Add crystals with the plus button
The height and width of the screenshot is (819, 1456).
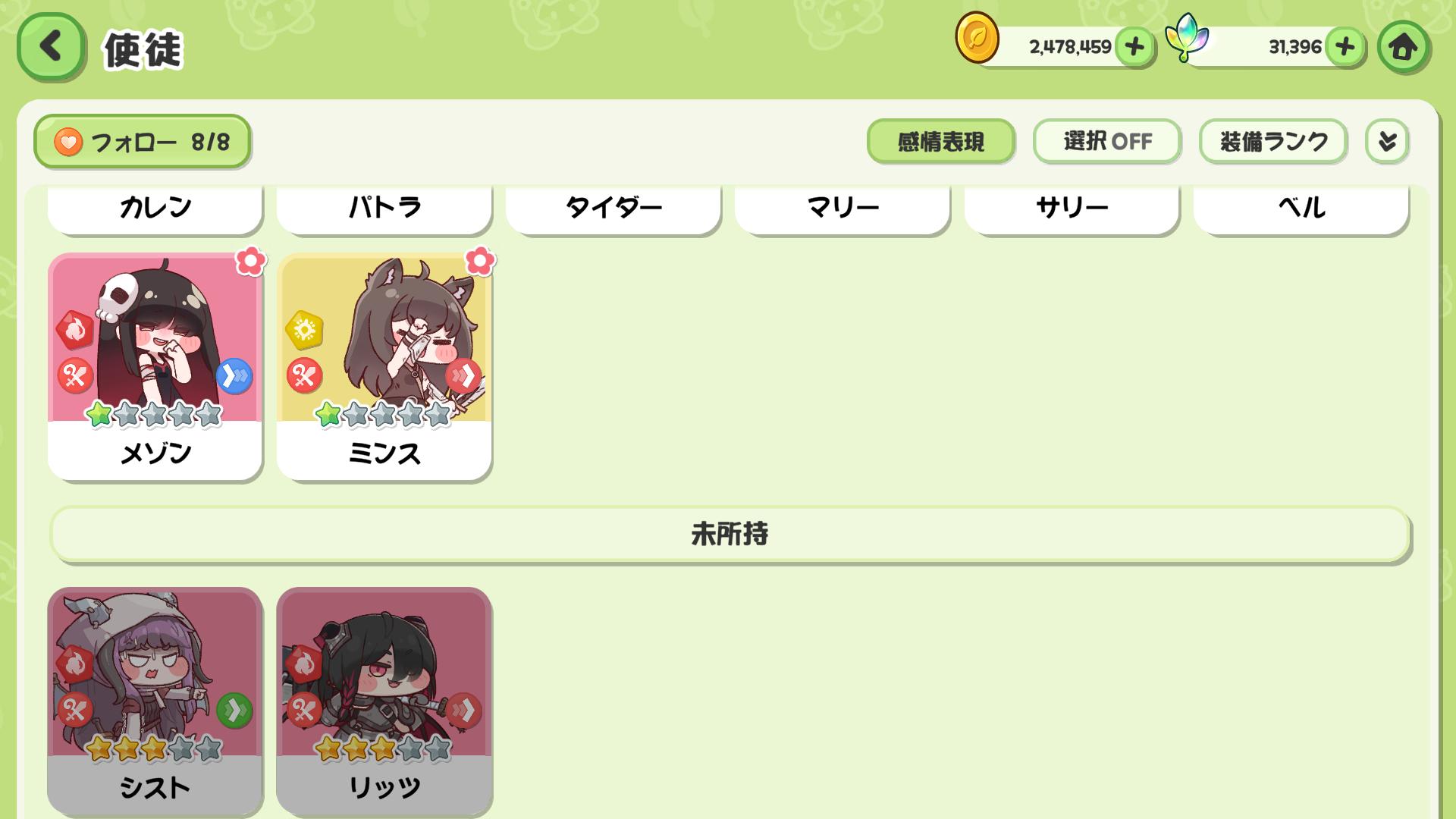coord(1345,47)
